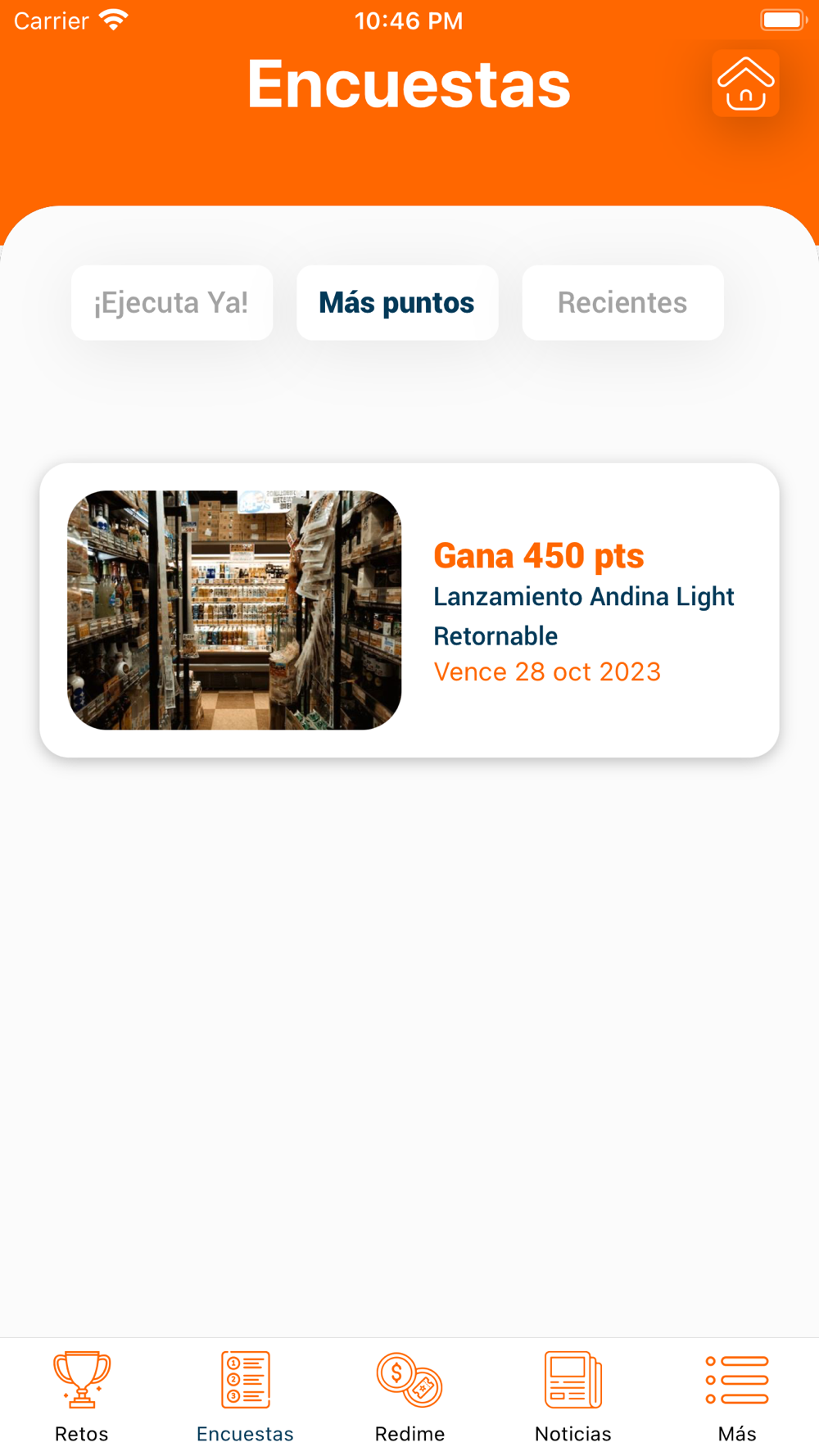Open the Lanzamiento Andina Light Retornable survey
819x1456 pixels.
[x=409, y=610]
